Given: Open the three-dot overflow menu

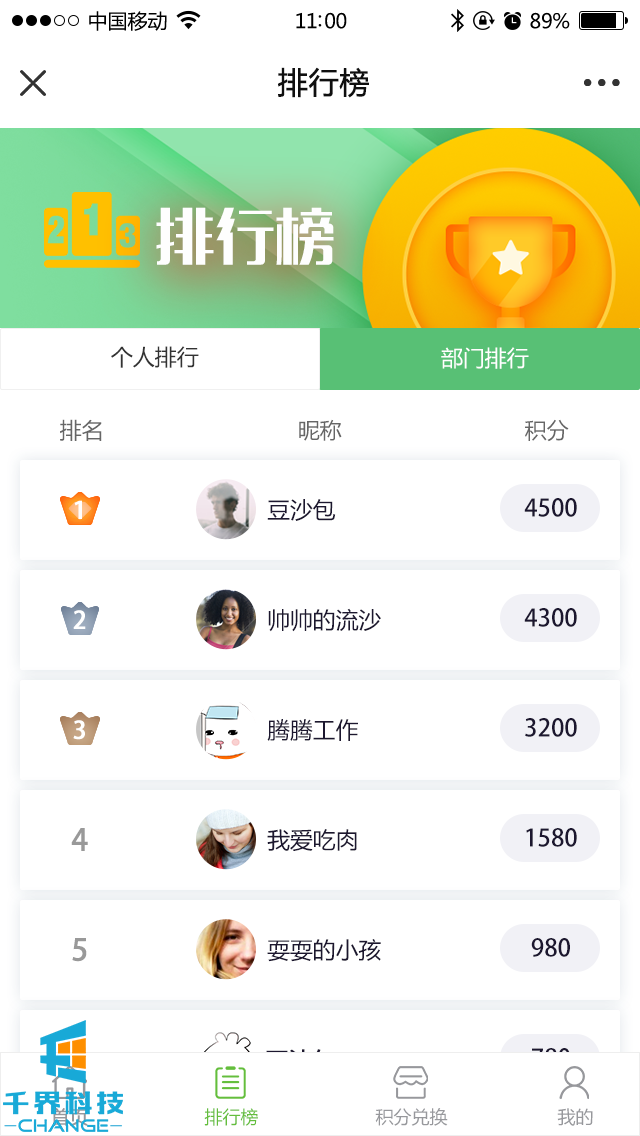Looking at the screenshot, I should 601,83.
